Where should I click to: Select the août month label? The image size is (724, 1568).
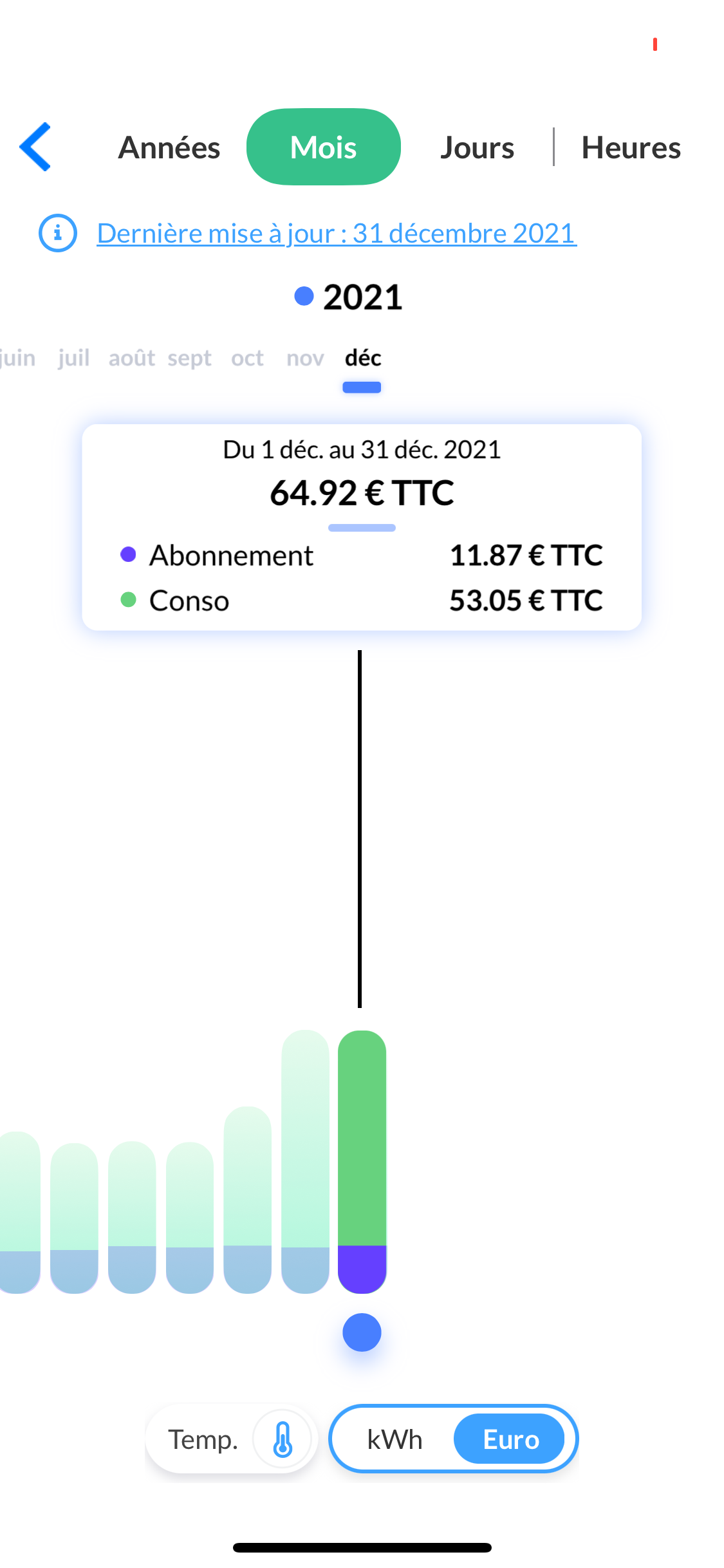pyautogui.click(x=131, y=358)
